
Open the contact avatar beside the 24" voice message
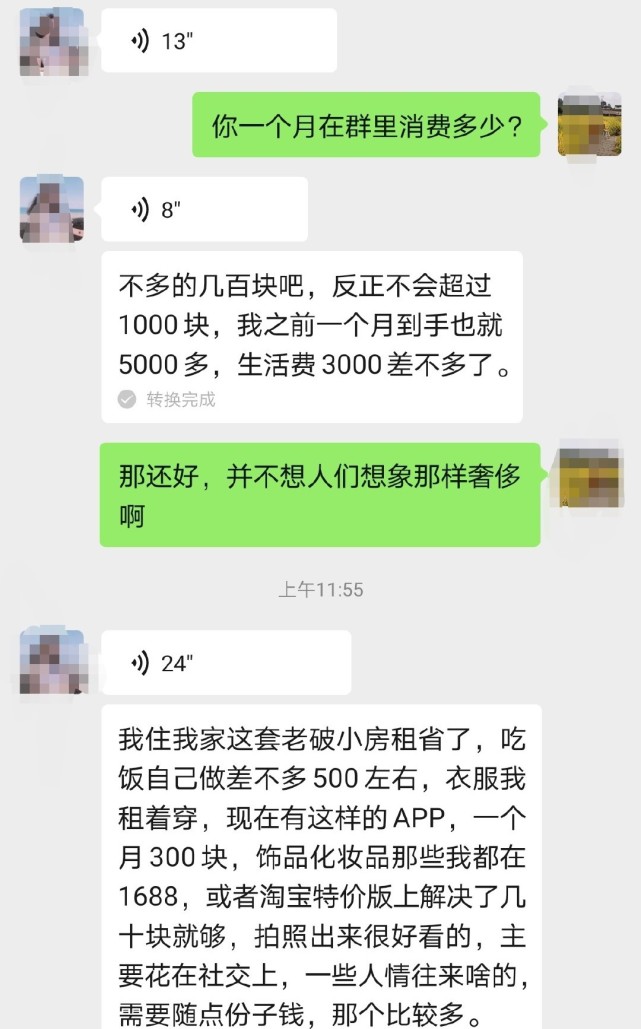pos(51,663)
